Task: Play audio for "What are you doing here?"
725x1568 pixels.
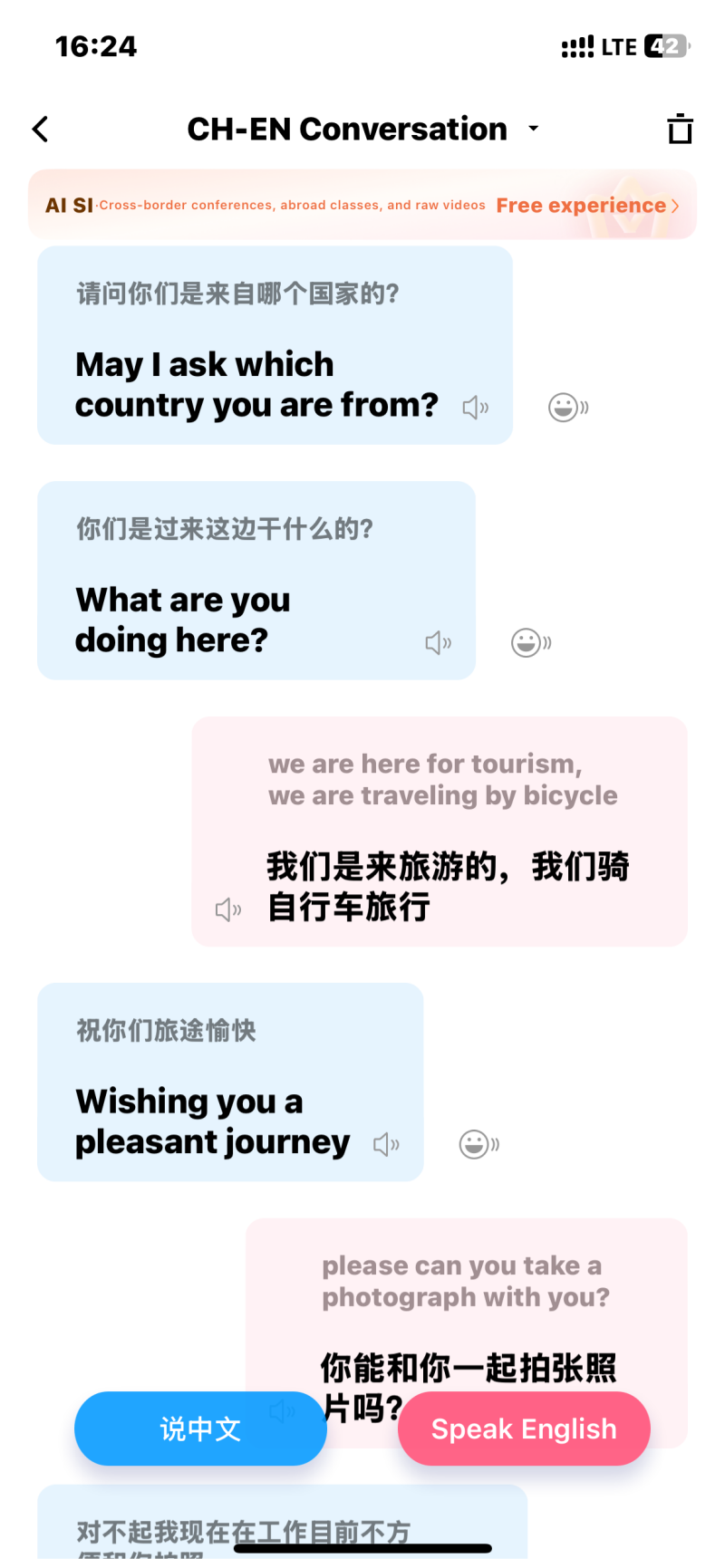Action: point(438,643)
